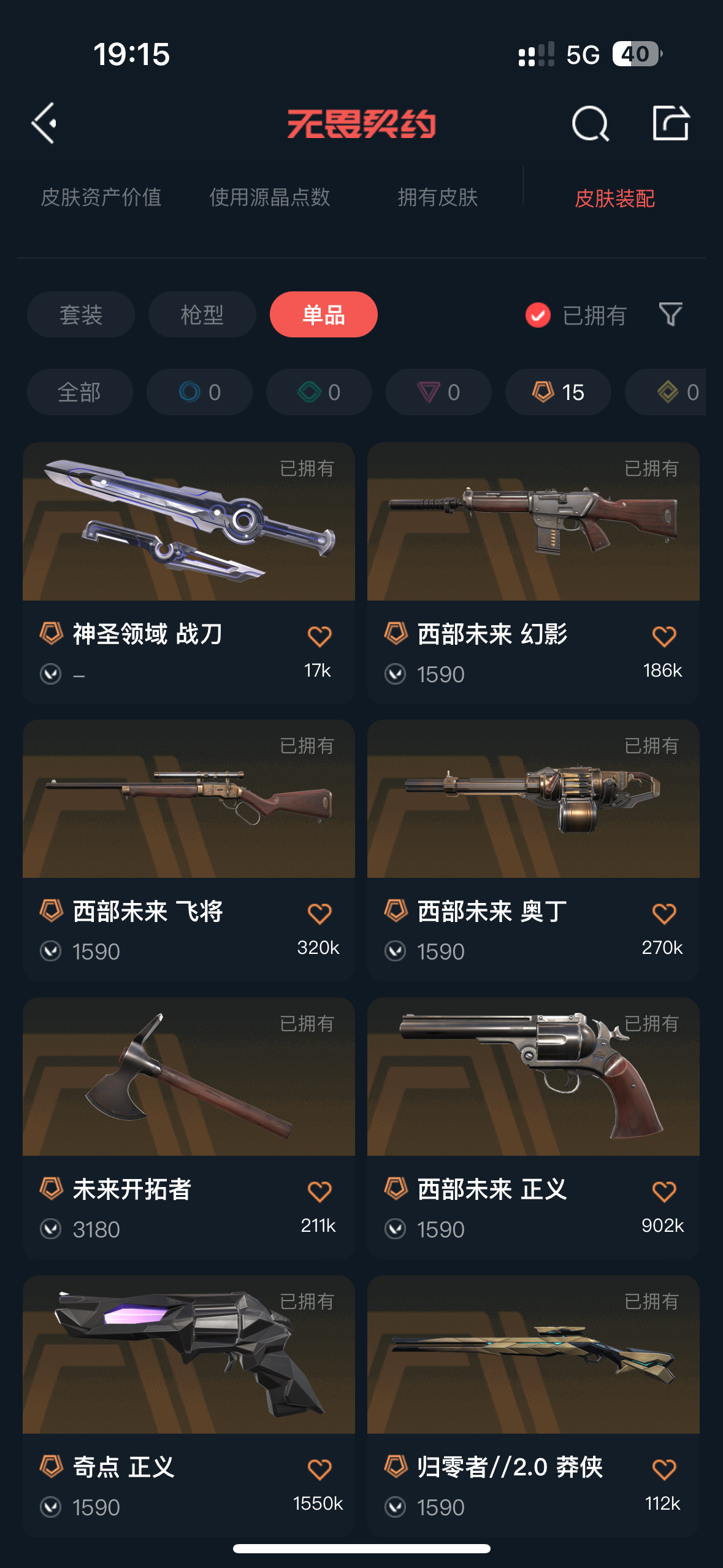This screenshot has height=1568, width=723.
Task: Share this page via the share icon
Action: pos(671,123)
